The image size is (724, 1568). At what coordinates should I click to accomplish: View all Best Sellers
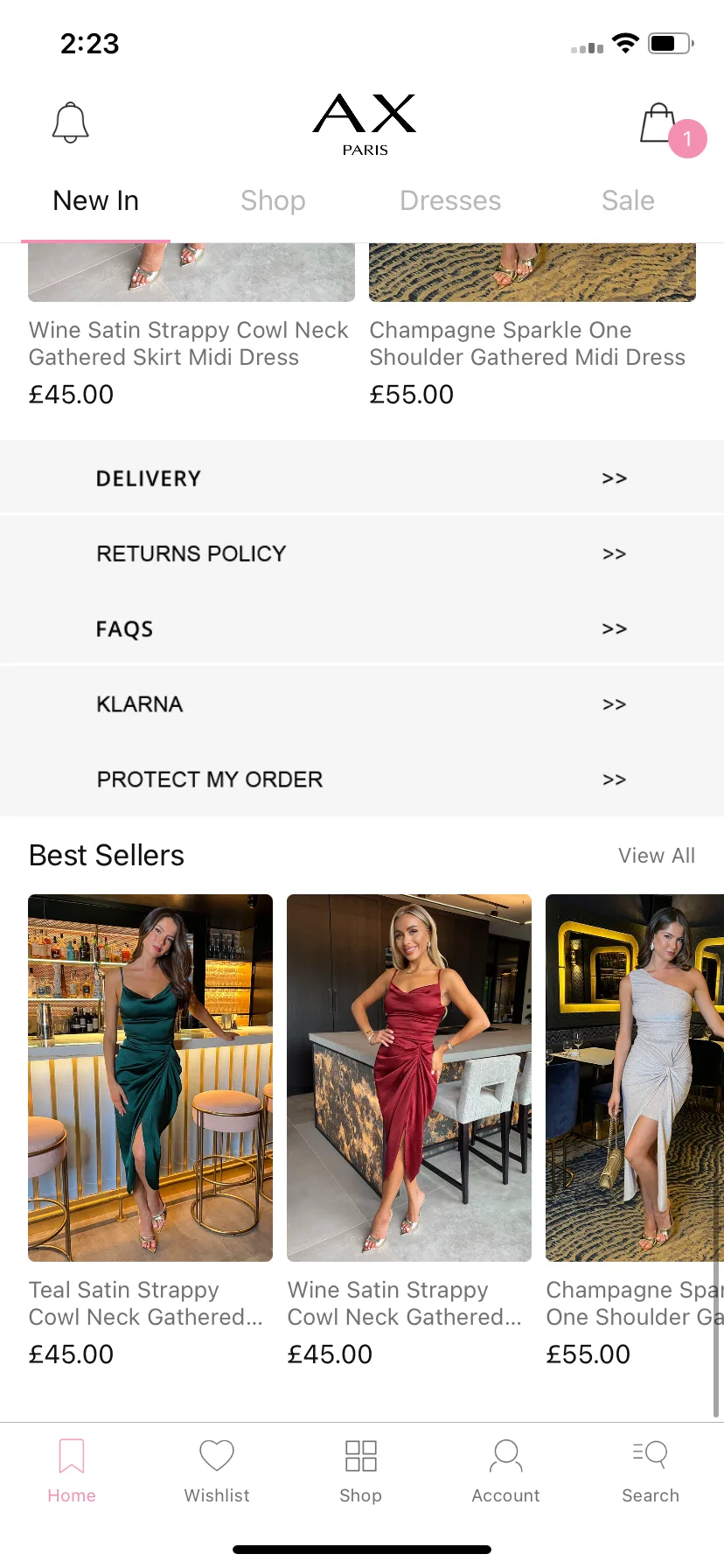click(x=657, y=856)
